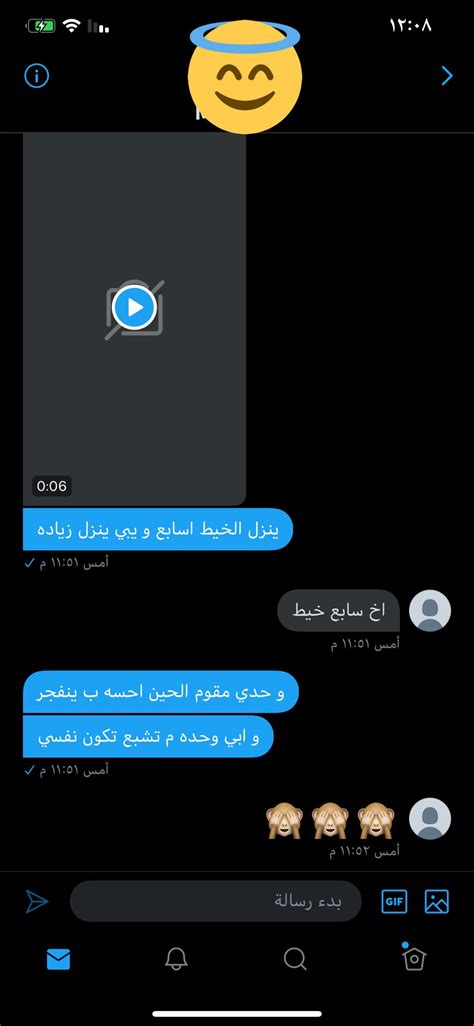The image size is (474, 1026).
Task: Open the GIF picker
Action: tap(394, 902)
